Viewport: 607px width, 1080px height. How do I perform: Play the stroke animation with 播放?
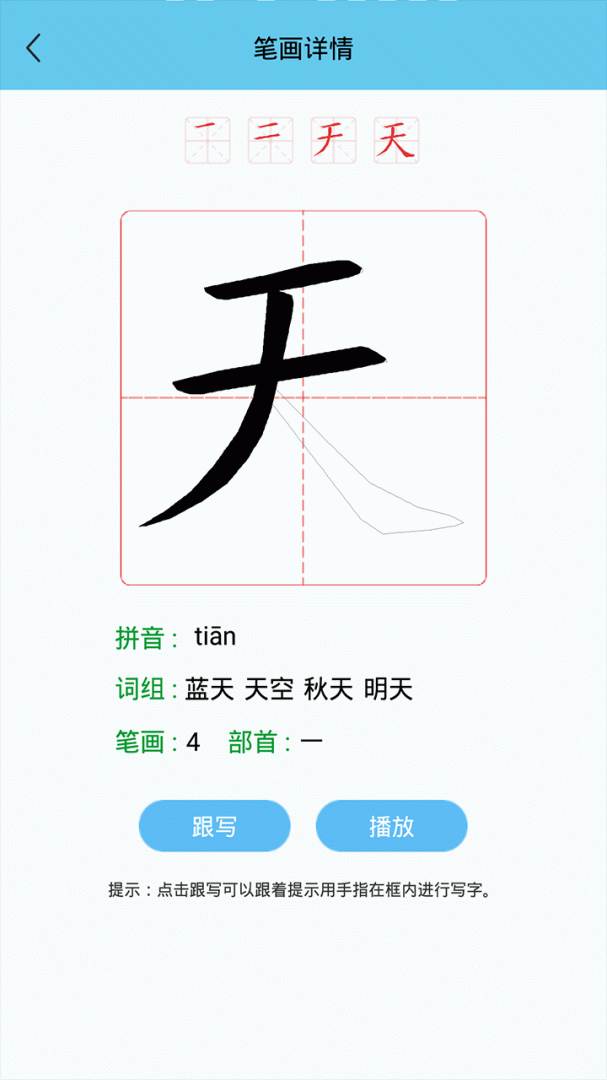point(391,826)
